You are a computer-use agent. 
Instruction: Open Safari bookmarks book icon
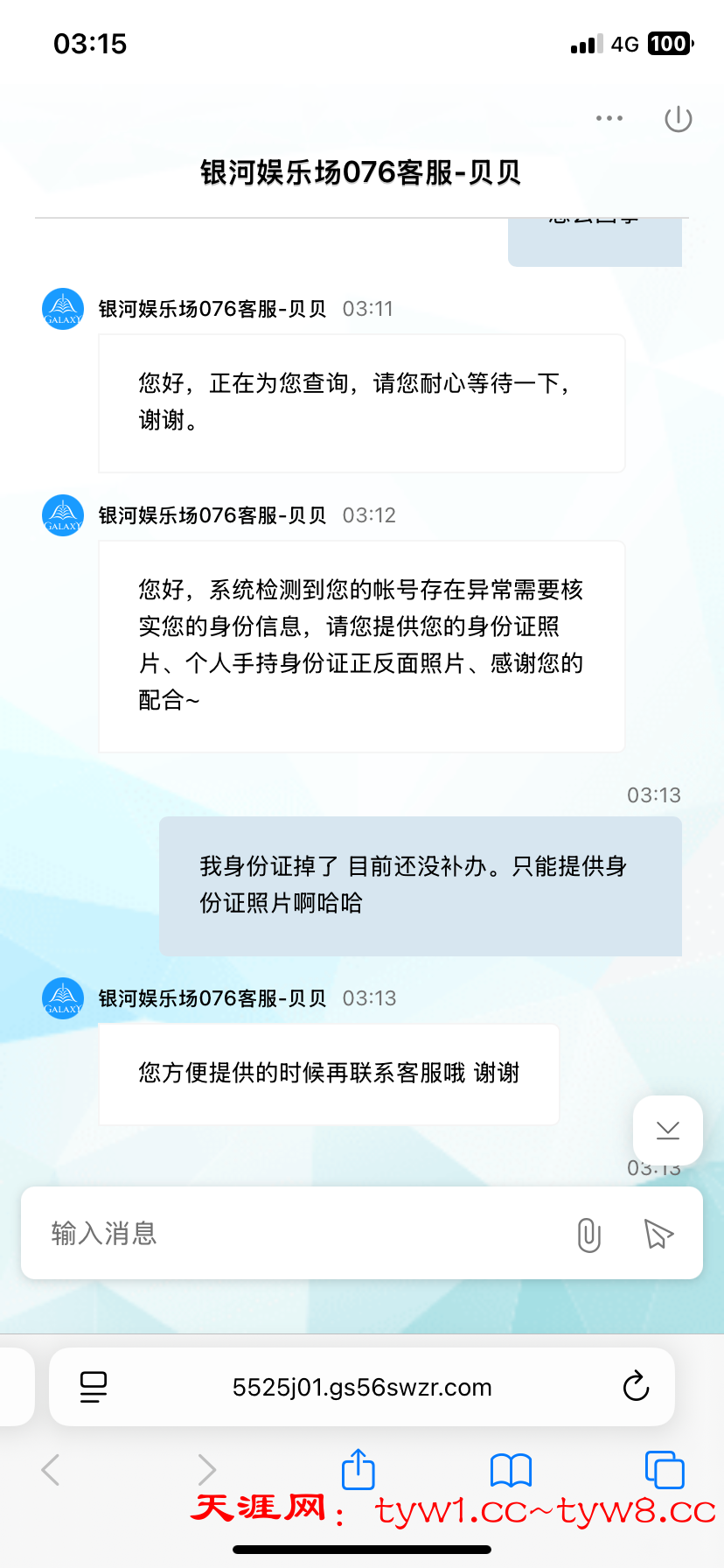[x=511, y=1469]
